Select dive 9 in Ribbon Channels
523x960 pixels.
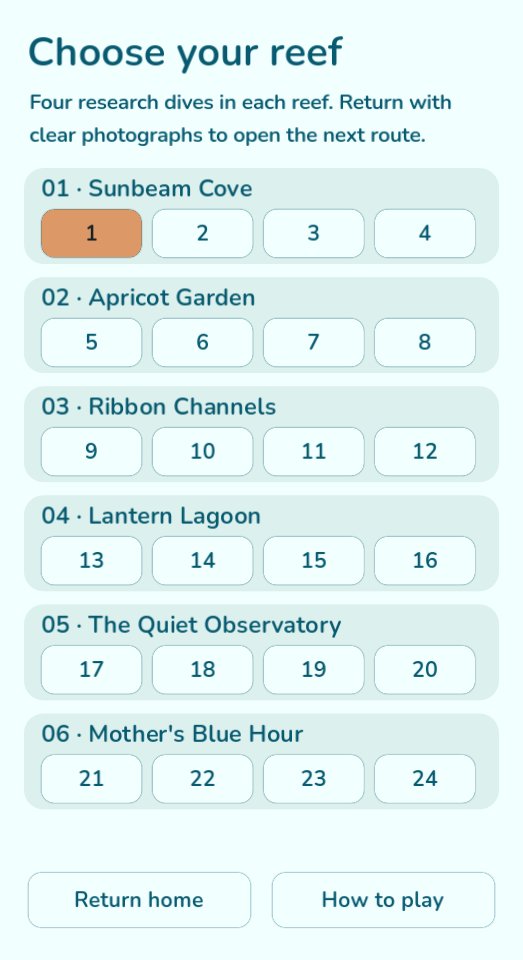91,451
